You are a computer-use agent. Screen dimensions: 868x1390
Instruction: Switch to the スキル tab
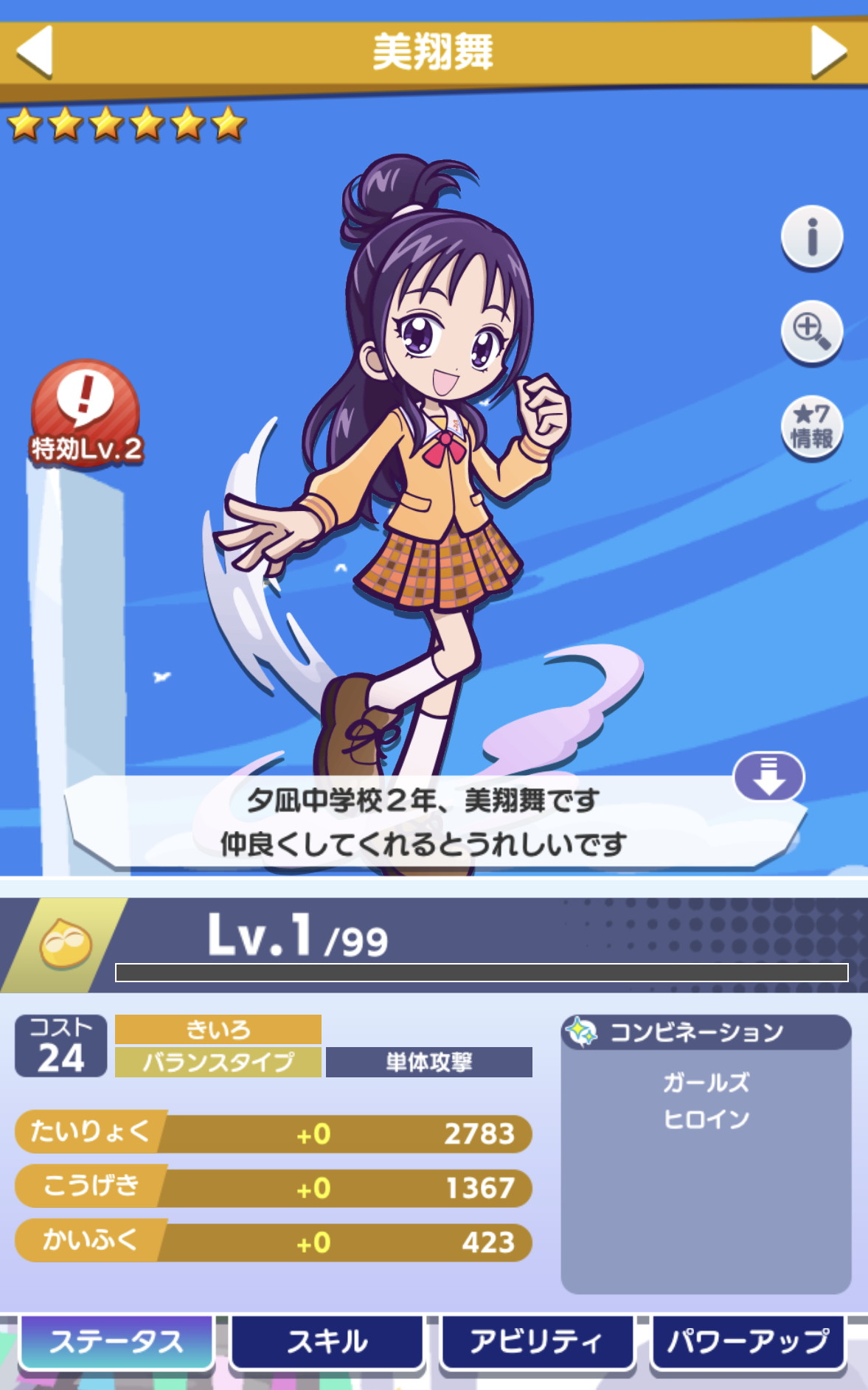(327, 1342)
